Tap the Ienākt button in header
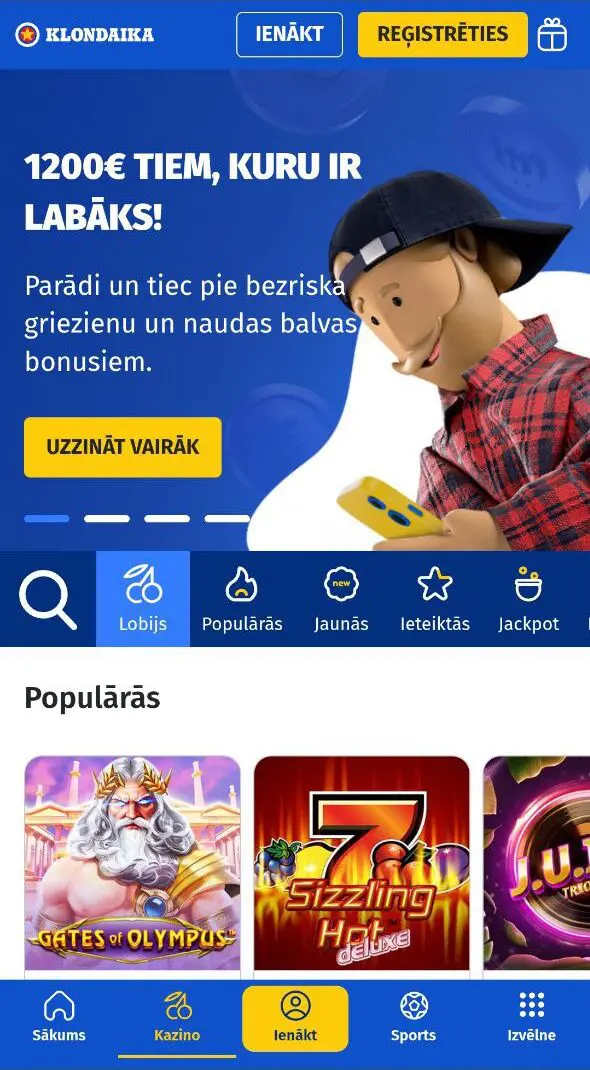This screenshot has height=1070, width=590. (x=289, y=34)
